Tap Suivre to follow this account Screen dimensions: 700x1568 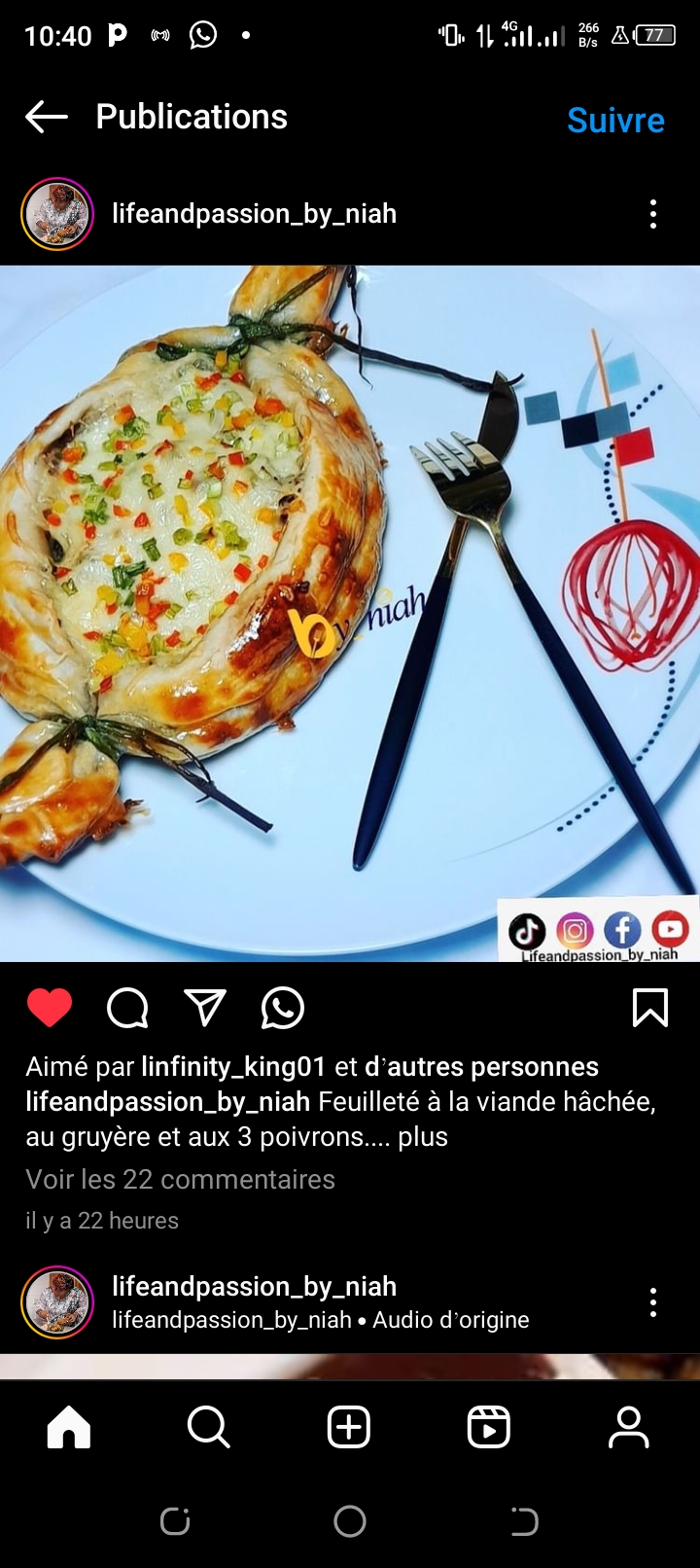pyautogui.click(x=615, y=120)
